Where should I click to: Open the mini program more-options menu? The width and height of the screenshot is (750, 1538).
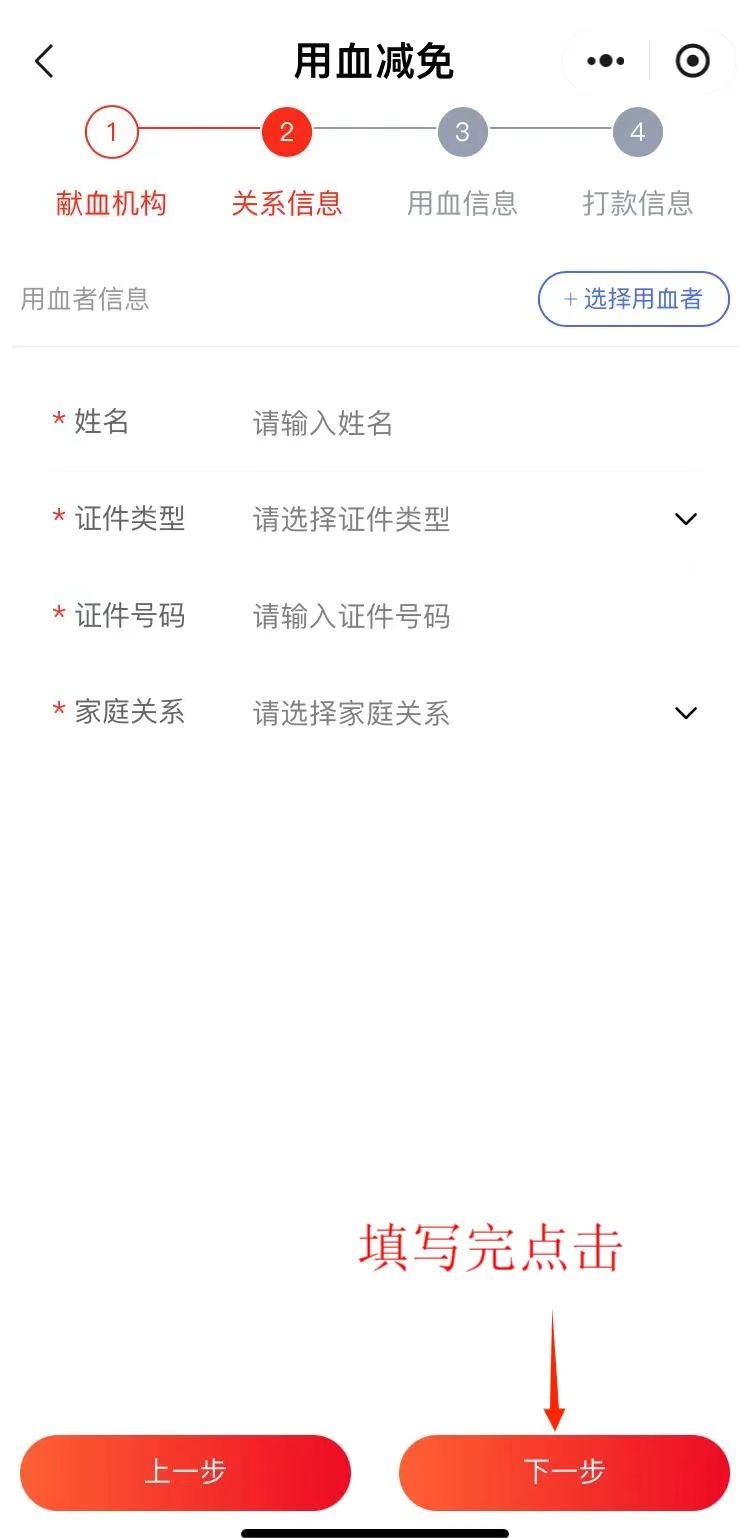pyautogui.click(x=606, y=61)
